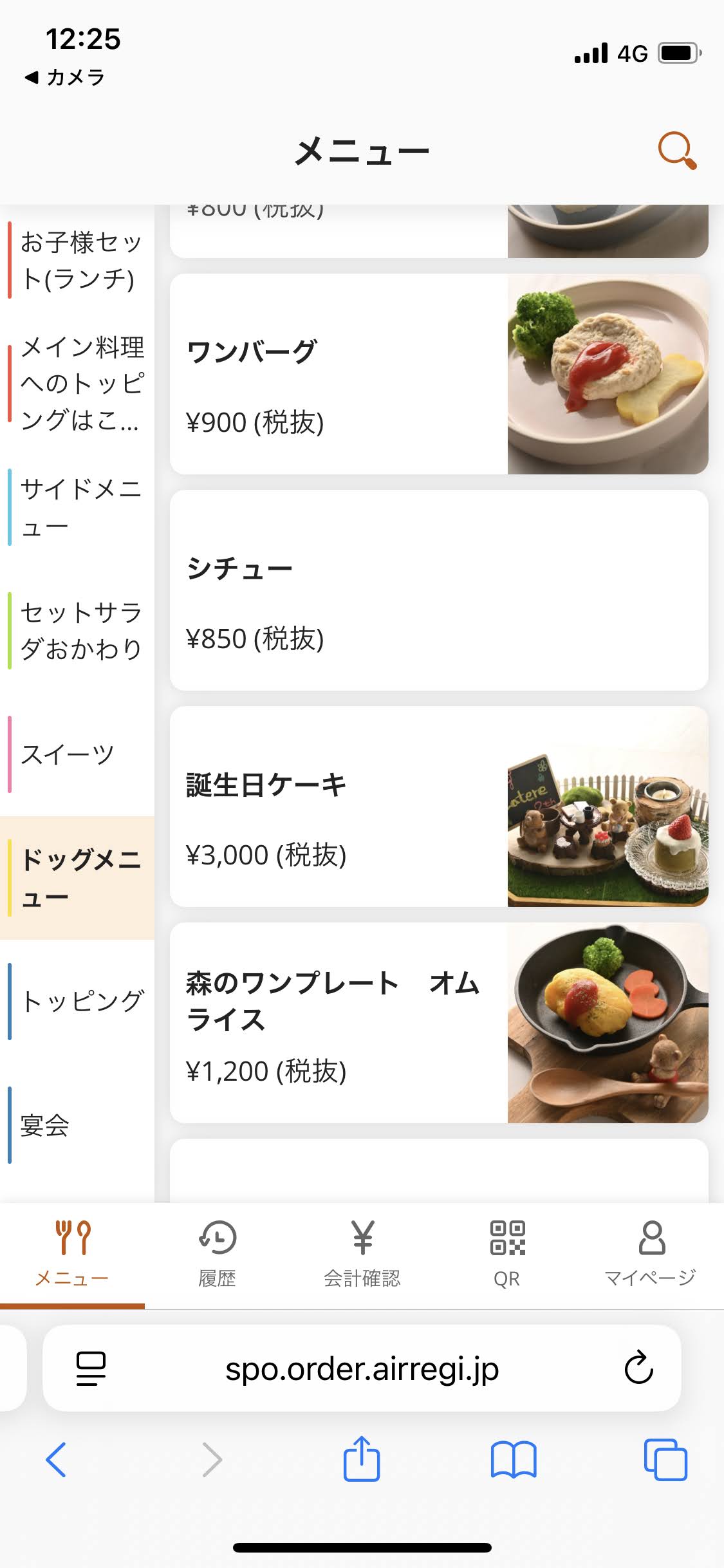
Task: View the 誕生日ケーキ item
Action: click(439, 807)
